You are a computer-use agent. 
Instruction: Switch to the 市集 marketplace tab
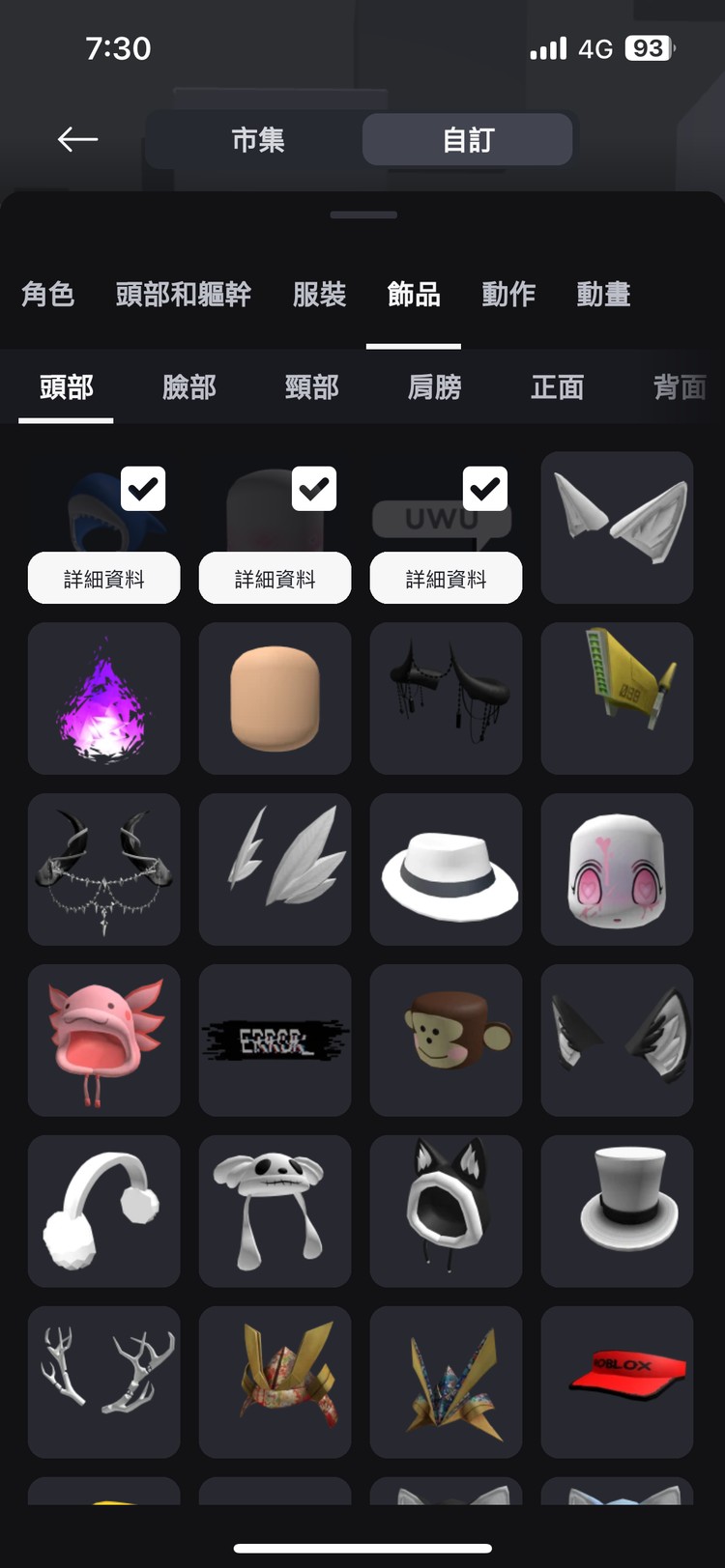click(258, 140)
